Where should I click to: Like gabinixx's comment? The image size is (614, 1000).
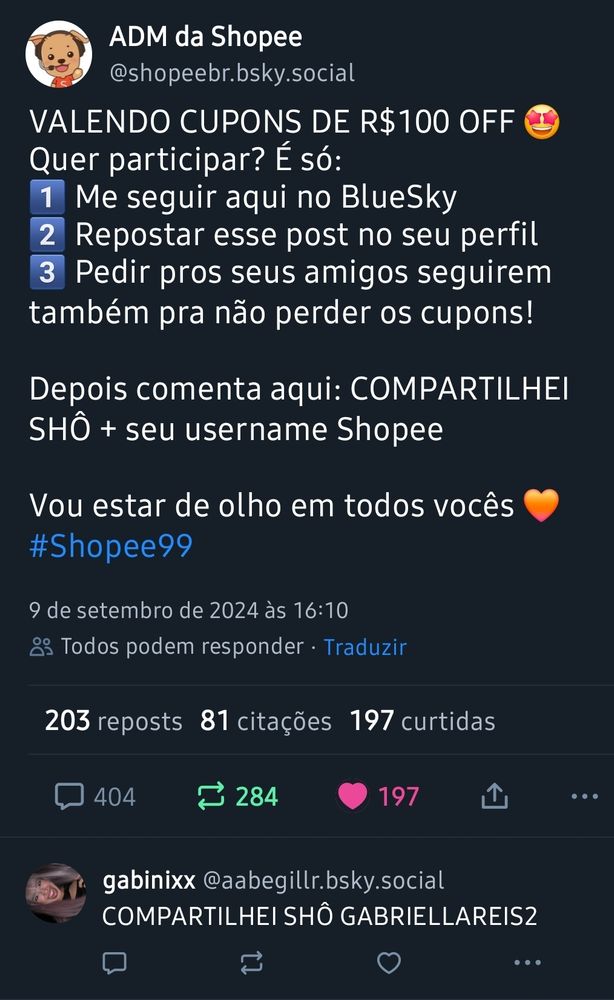[x=388, y=963]
